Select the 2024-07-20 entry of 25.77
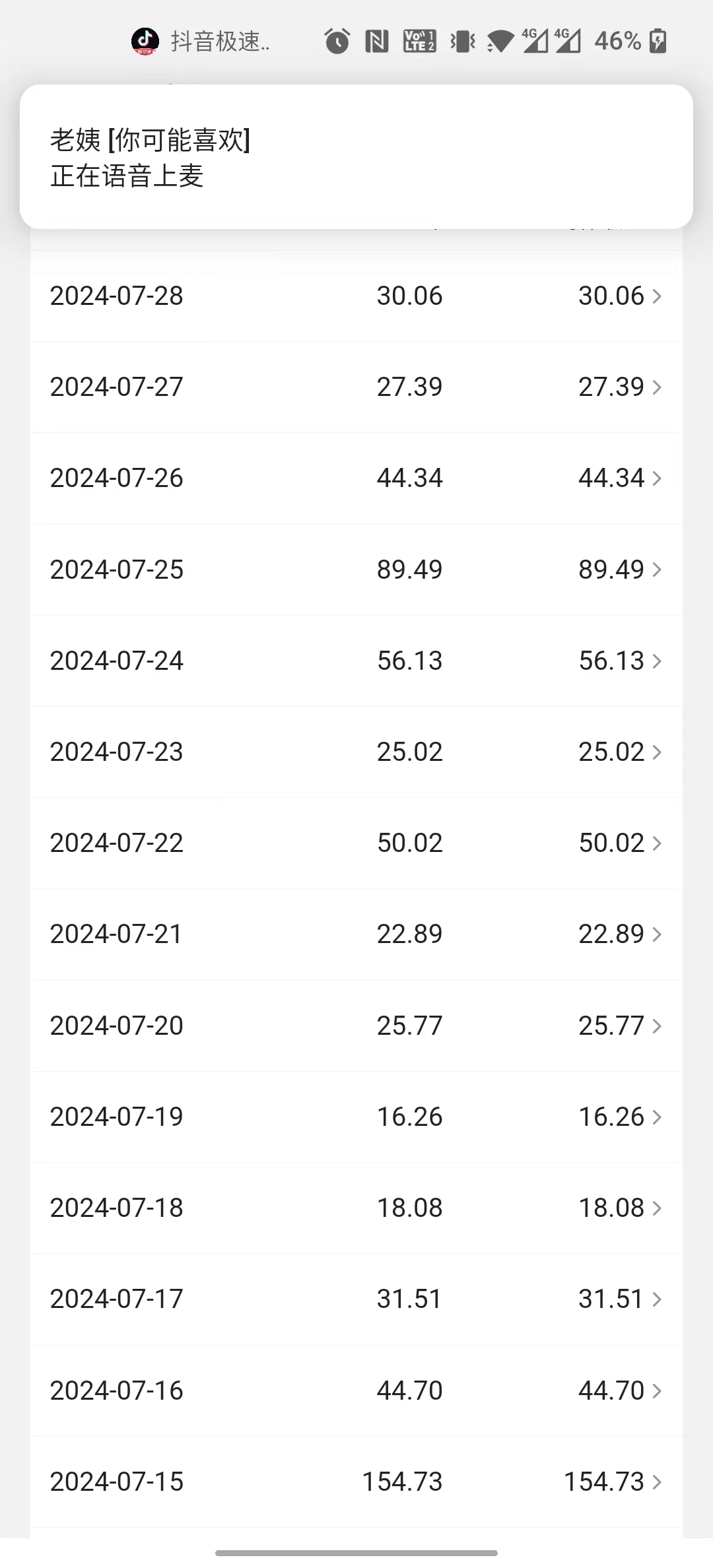Image resolution: width=713 pixels, height=1568 pixels. 356,1026
